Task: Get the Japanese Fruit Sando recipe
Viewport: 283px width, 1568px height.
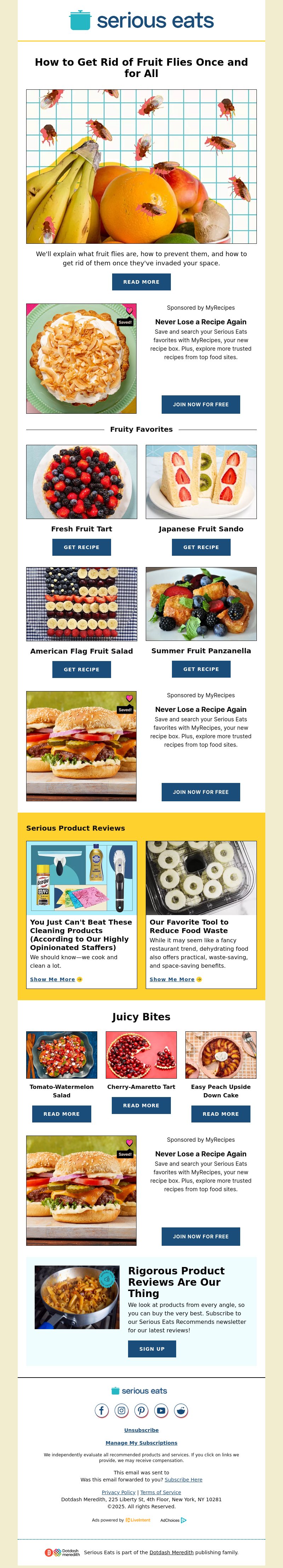Action: tap(201, 547)
